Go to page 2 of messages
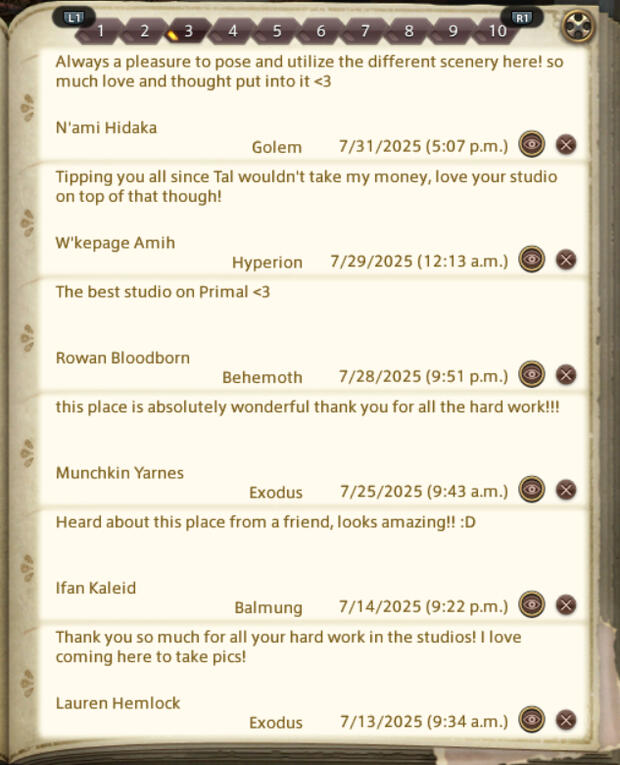The width and height of the screenshot is (620, 765). (144, 31)
